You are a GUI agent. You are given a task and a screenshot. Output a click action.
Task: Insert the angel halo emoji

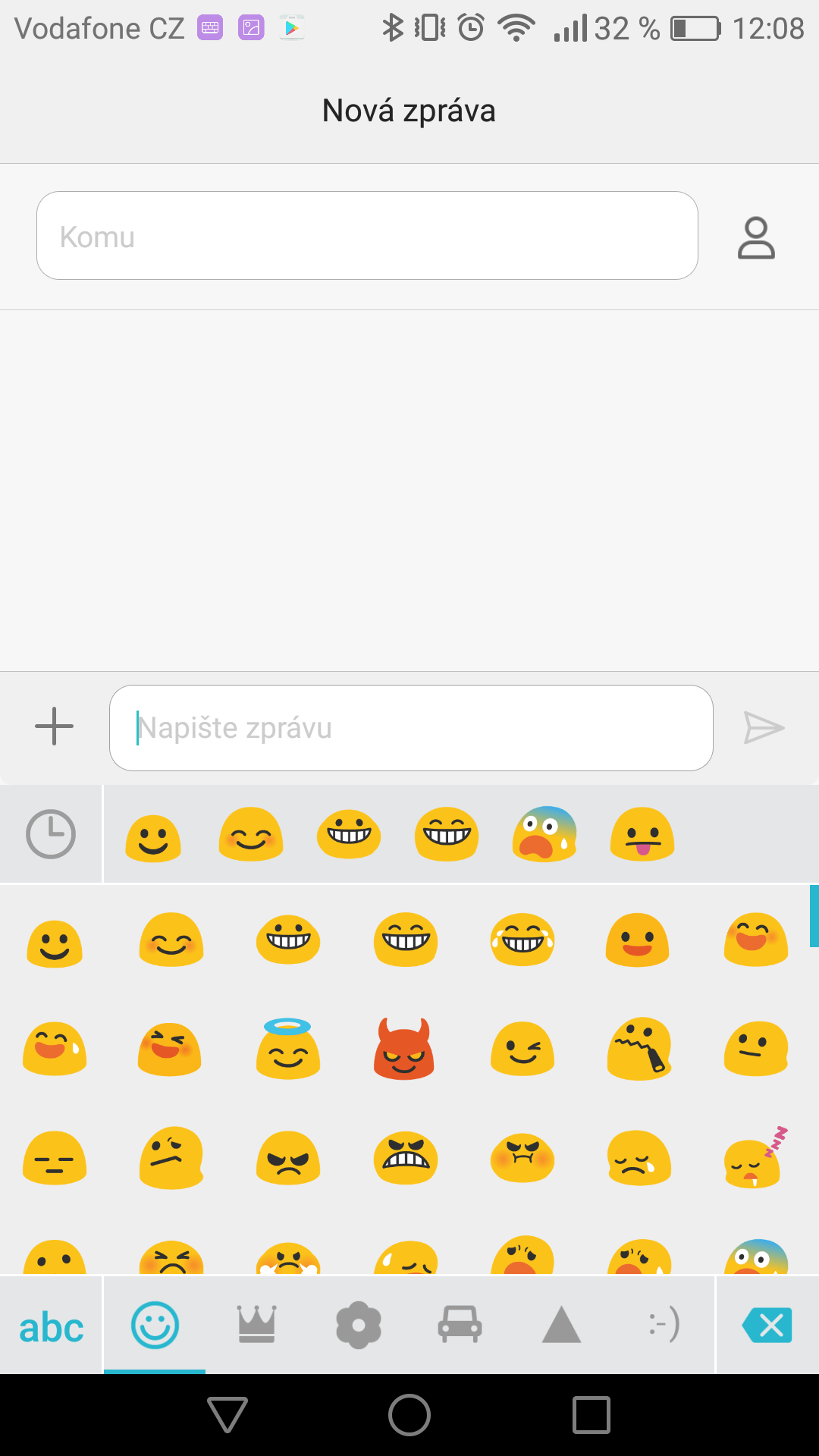click(287, 1049)
